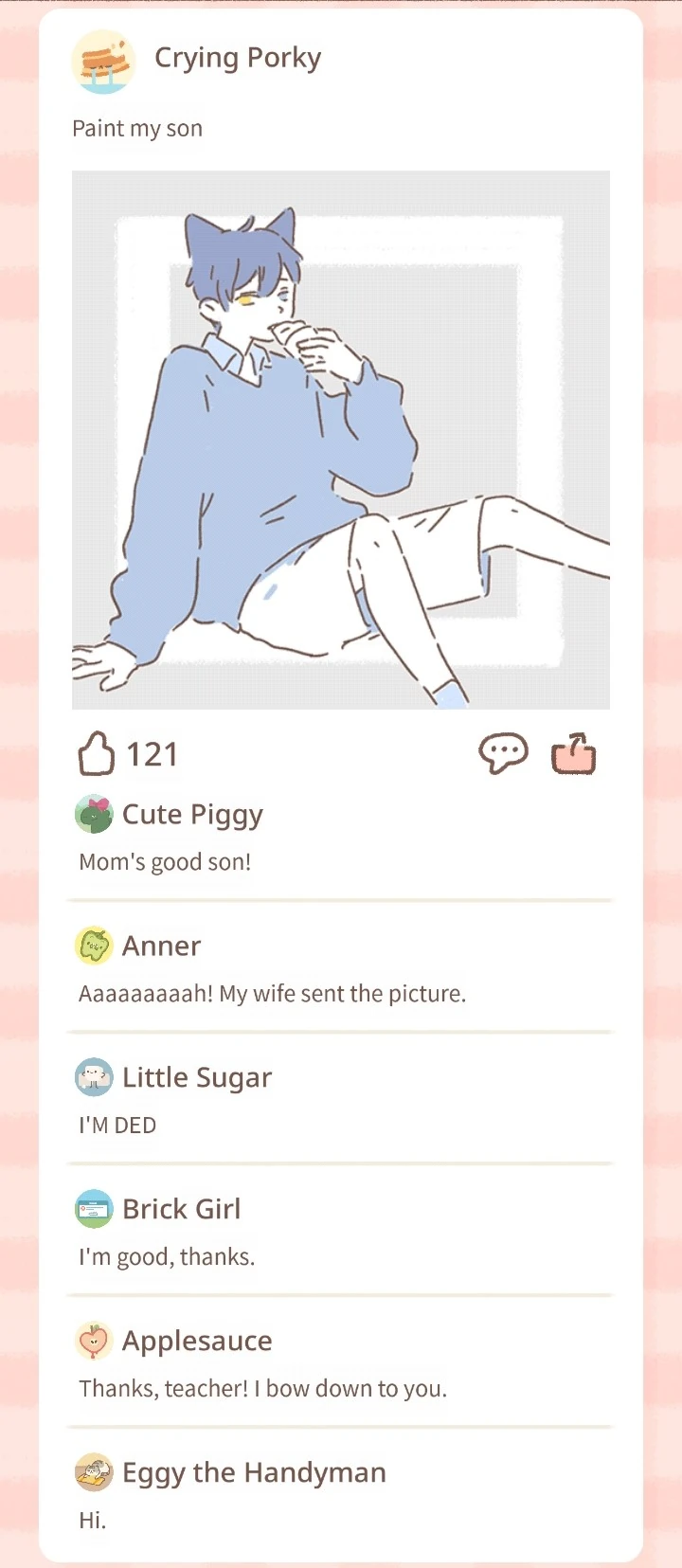The width and height of the screenshot is (682, 1568).
Task: Open the comment speech bubble icon
Action: click(503, 754)
